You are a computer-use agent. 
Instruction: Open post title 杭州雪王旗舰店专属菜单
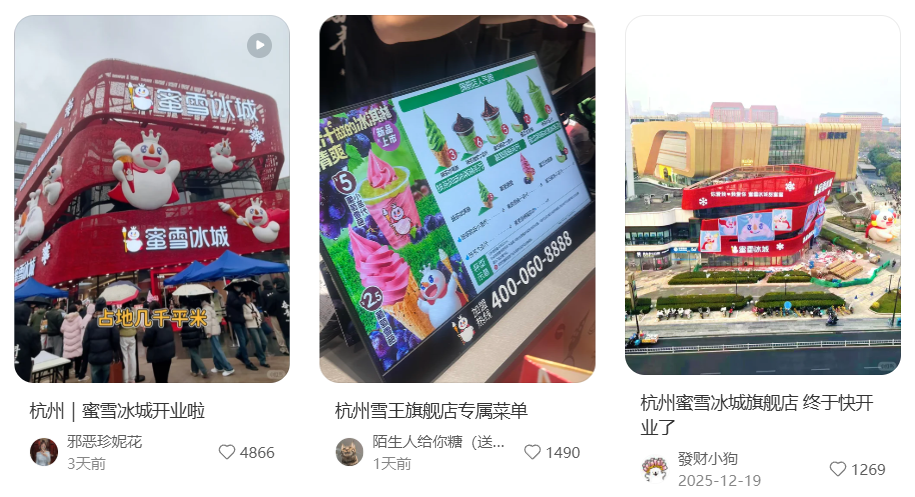tap(431, 411)
